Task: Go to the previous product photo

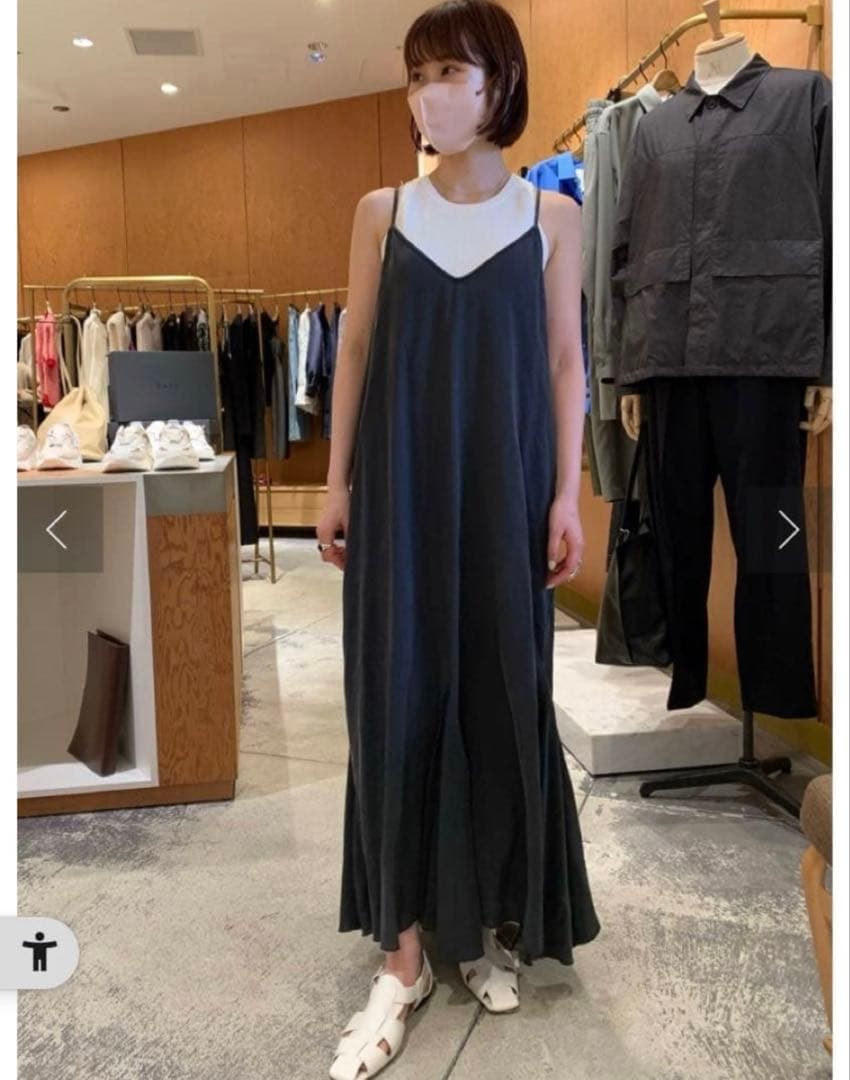Action: tap(57, 529)
